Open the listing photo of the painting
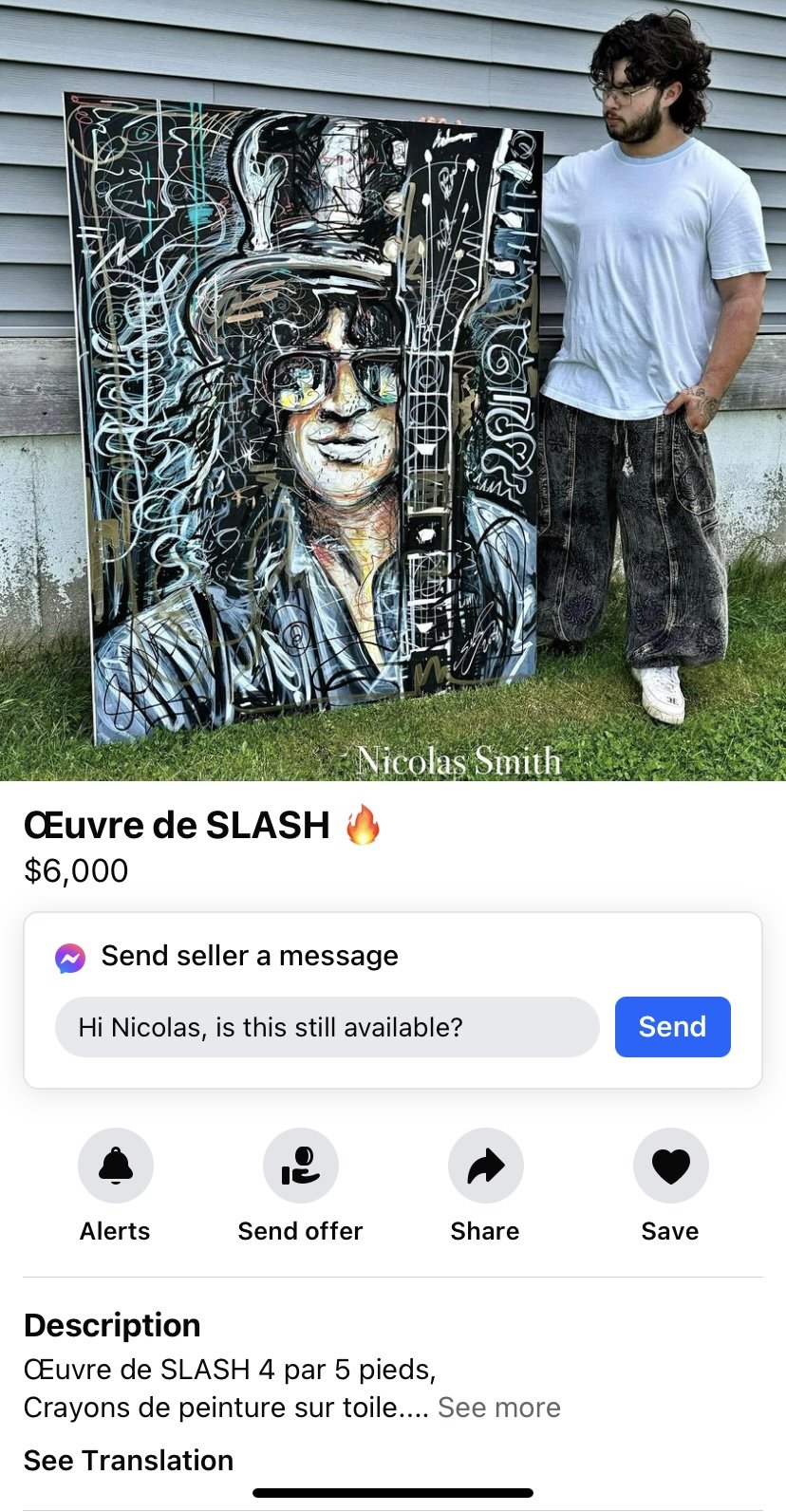Viewport: 786px width, 1512px height. pos(393,389)
